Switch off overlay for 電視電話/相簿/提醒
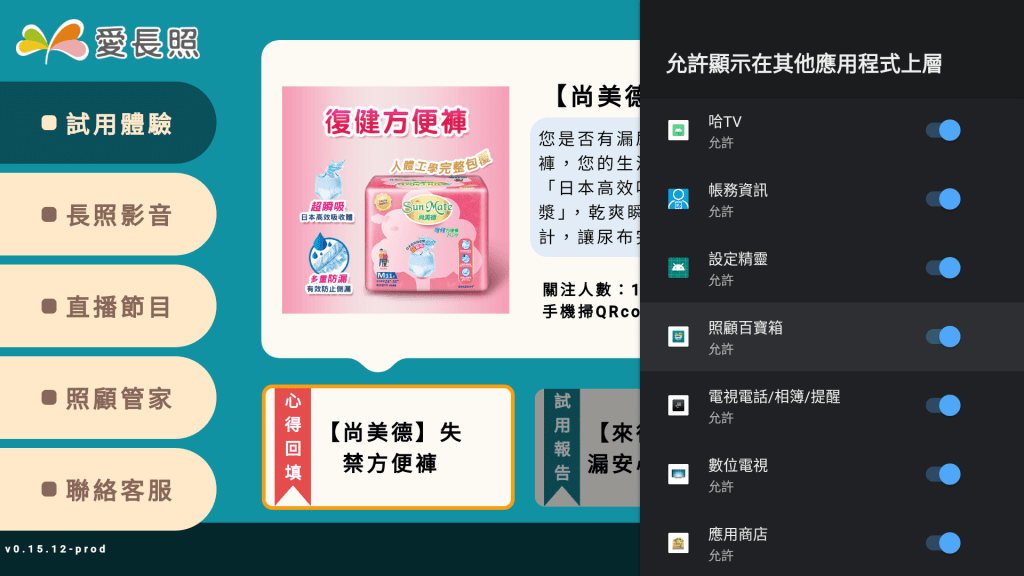Image resolution: width=1024 pixels, height=576 pixels. point(942,405)
